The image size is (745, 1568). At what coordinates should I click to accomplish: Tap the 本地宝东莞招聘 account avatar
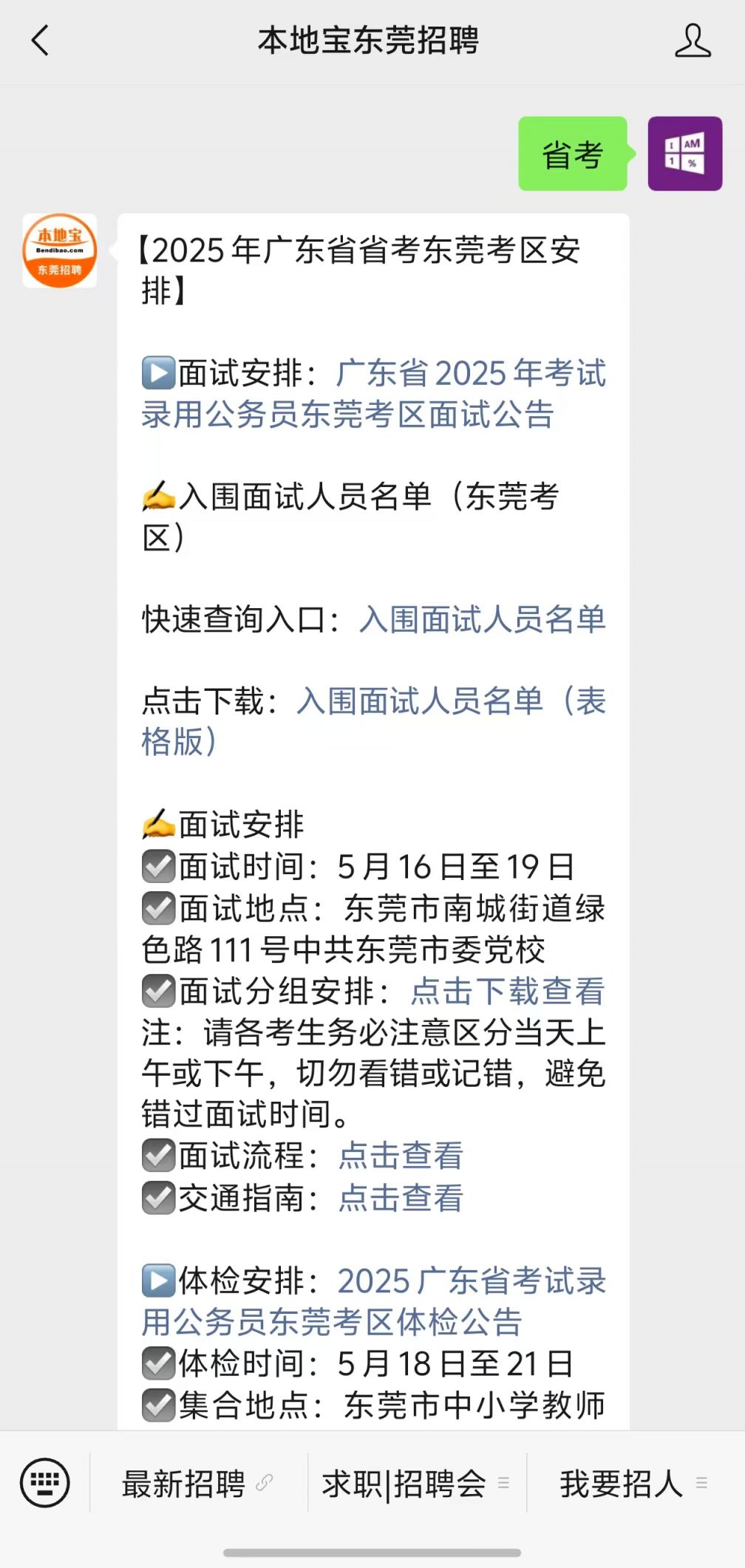(60, 250)
